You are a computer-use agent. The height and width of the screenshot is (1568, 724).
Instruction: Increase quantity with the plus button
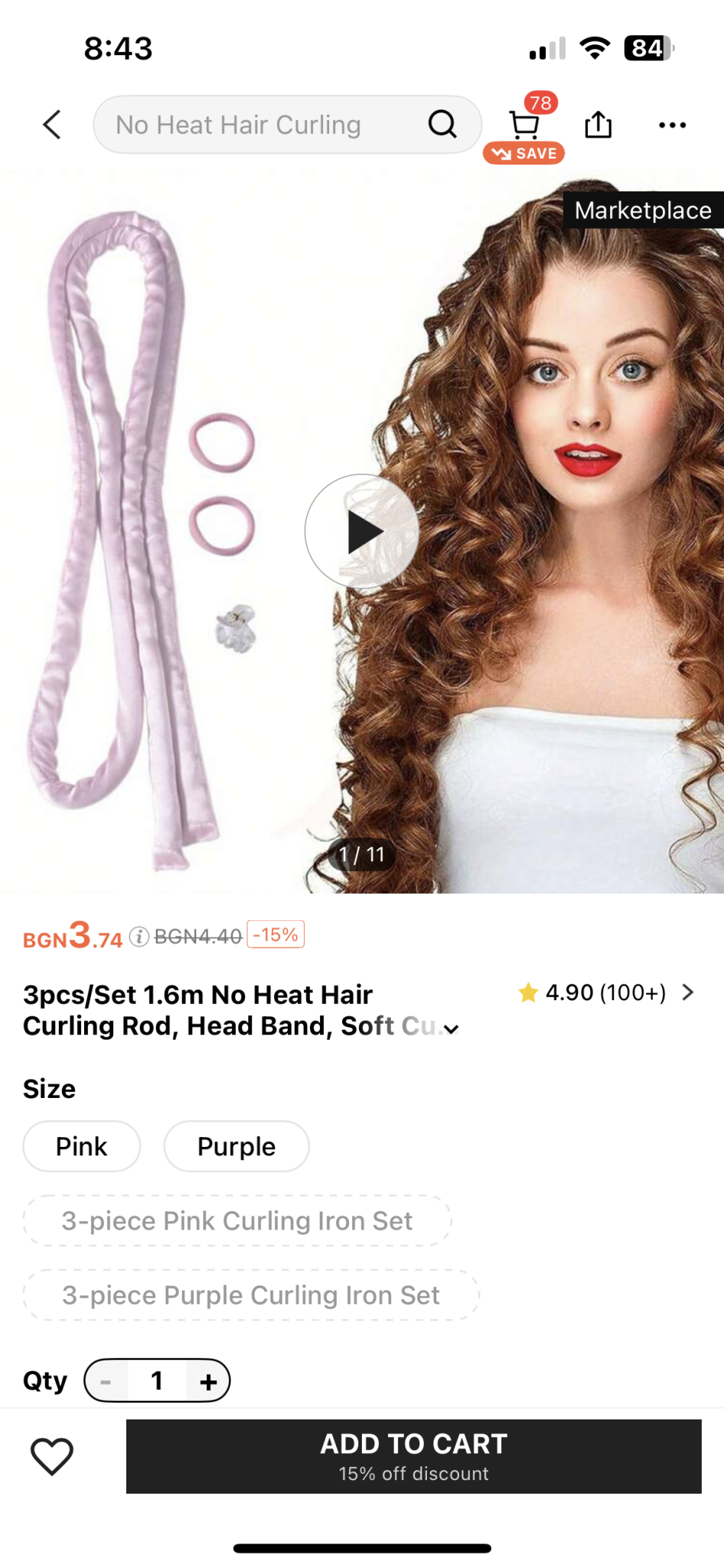208,1381
